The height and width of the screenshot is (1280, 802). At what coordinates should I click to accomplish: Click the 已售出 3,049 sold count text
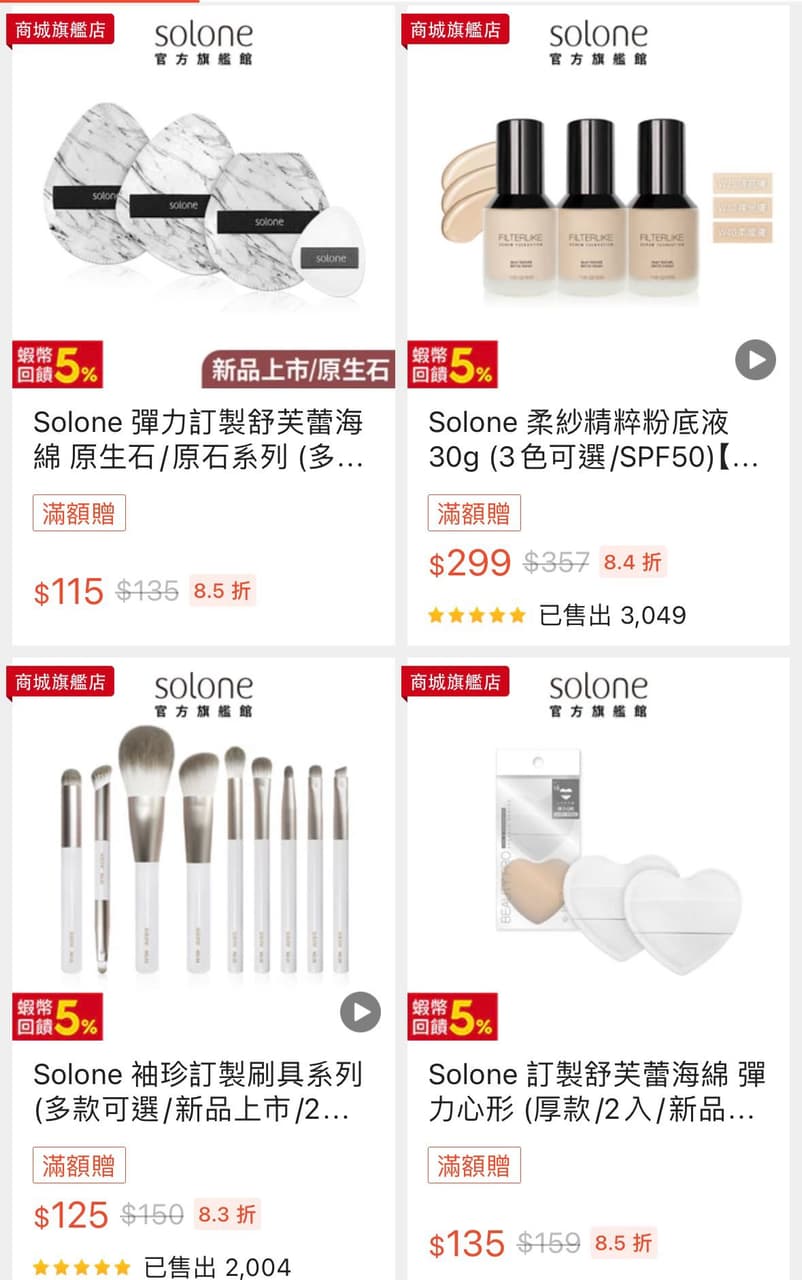coord(616,615)
